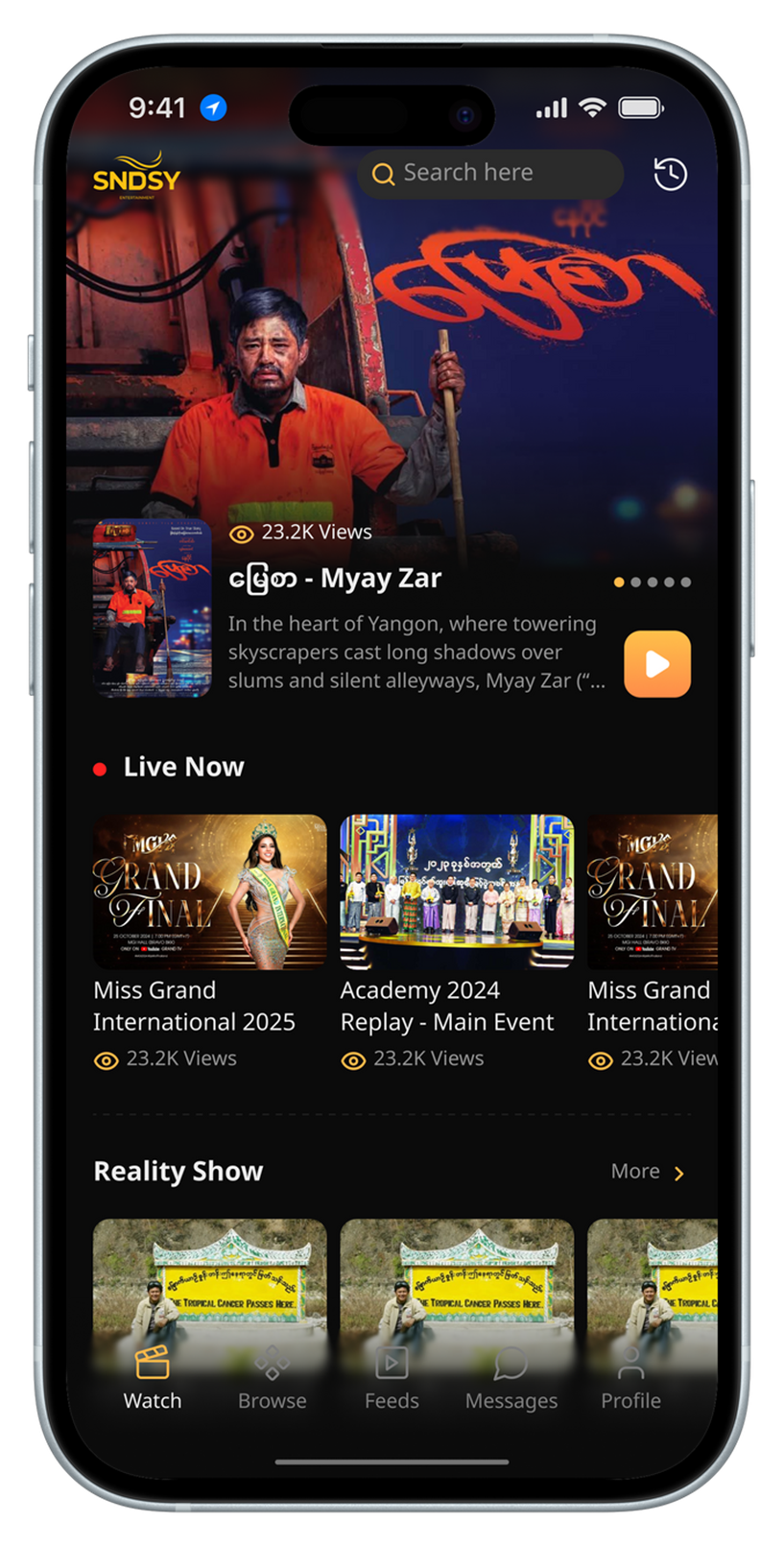Switch to the Feeds tab
784x1546 pixels.
click(x=392, y=1363)
